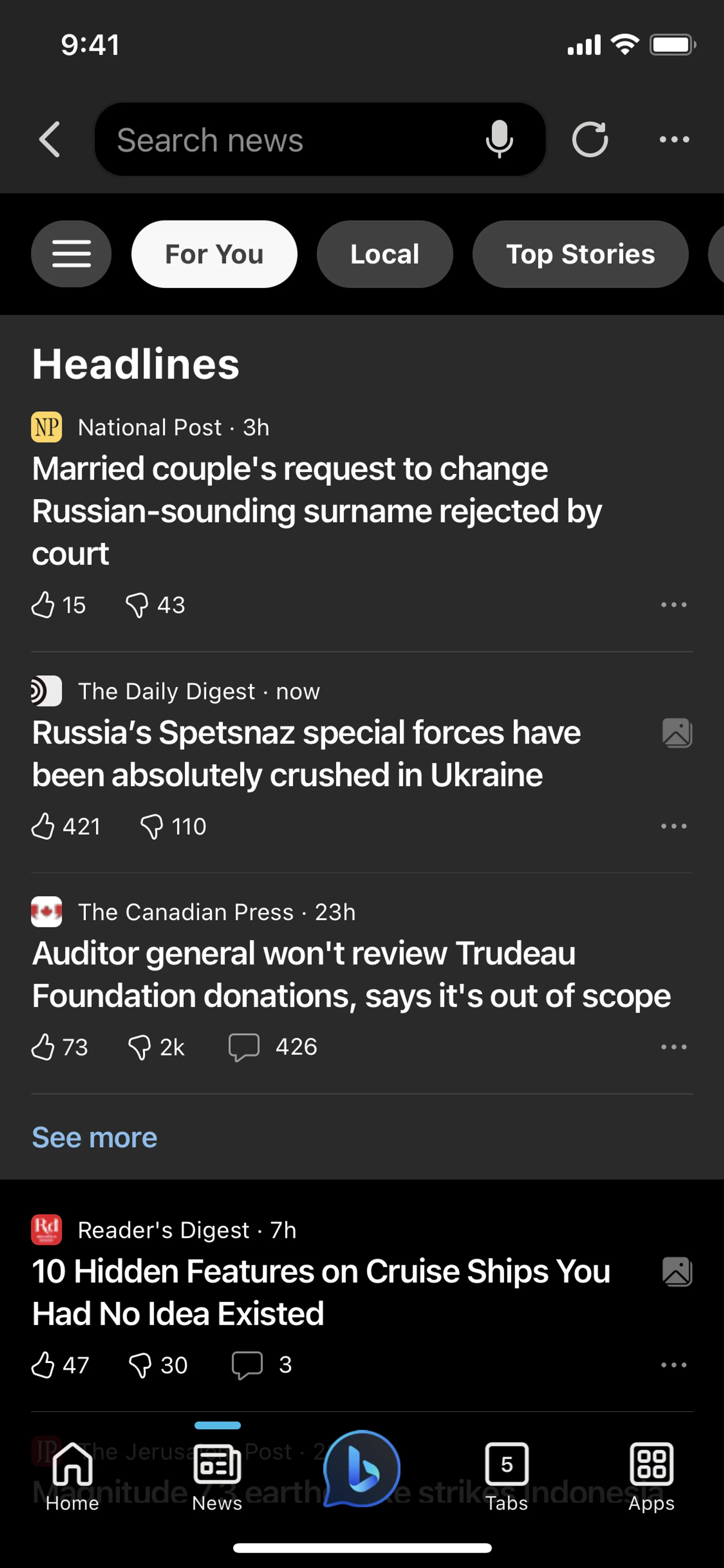Refresh the news feed
Viewport: 724px width, 1568px height.
click(x=589, y=140)
